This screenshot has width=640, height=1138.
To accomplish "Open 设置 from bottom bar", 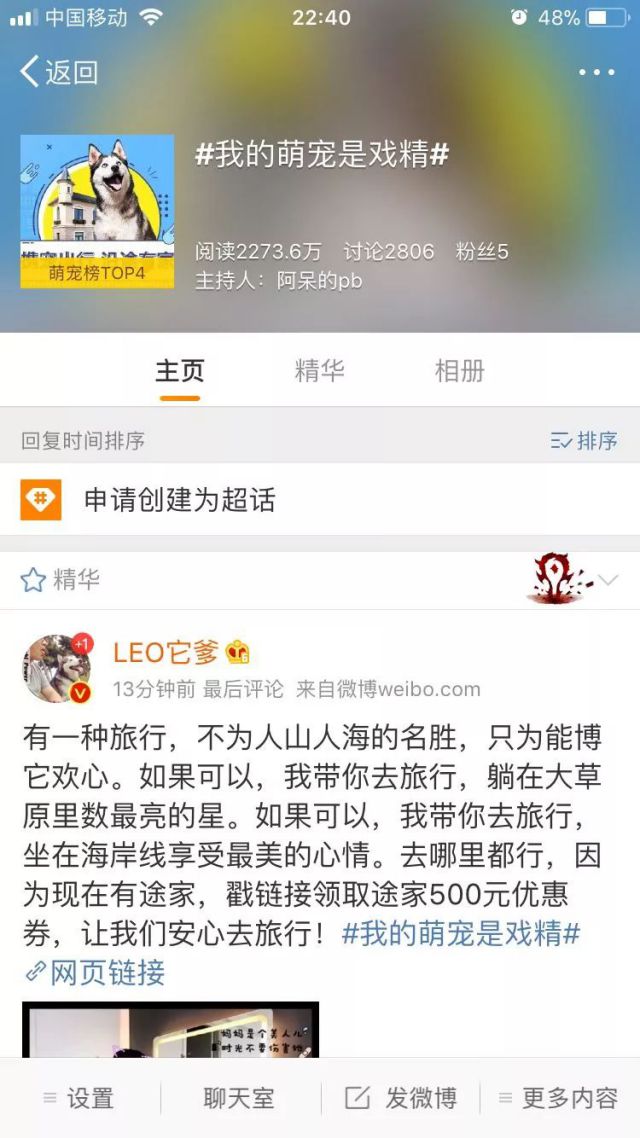I will coord(80,1098).
